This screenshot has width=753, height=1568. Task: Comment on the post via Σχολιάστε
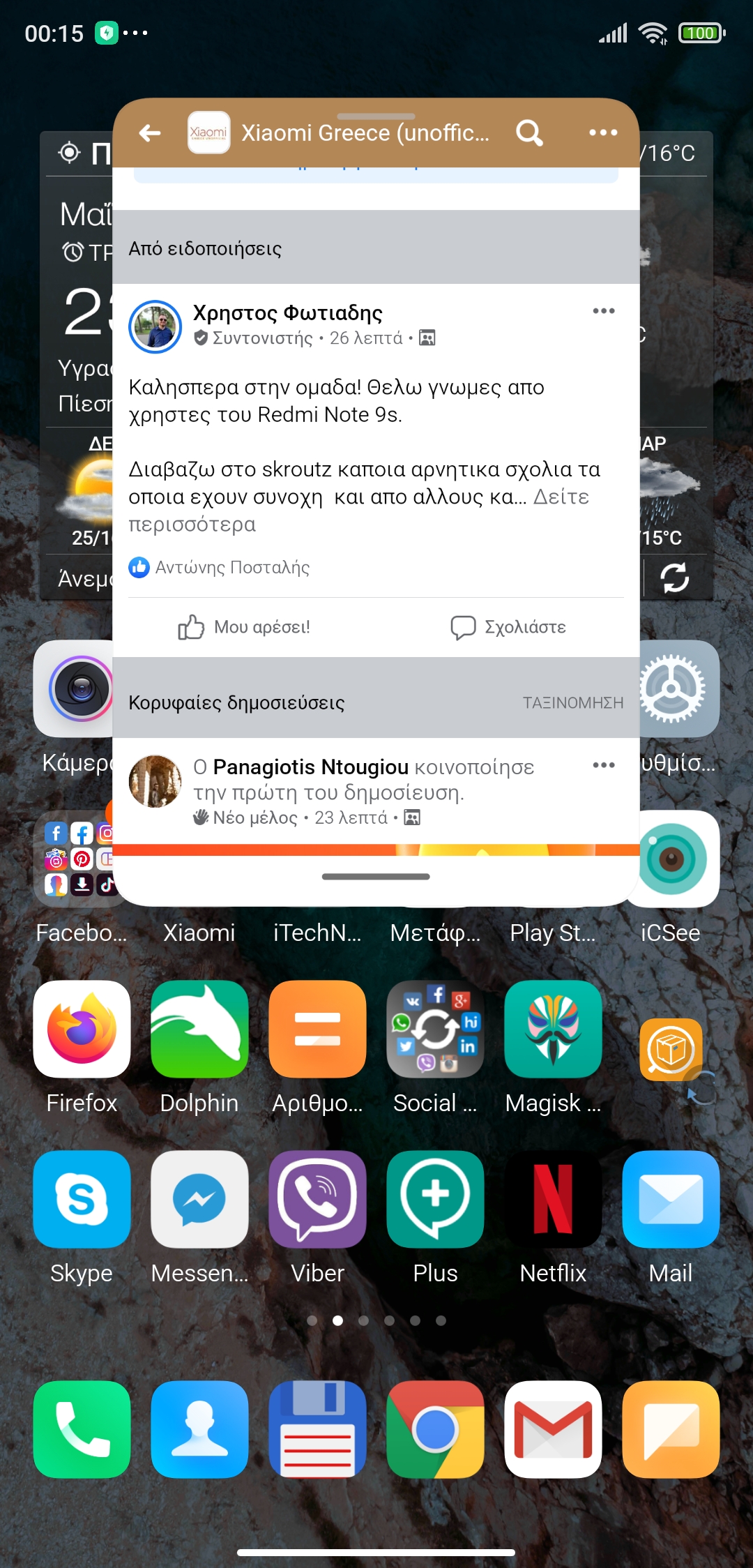coord(508,627)
